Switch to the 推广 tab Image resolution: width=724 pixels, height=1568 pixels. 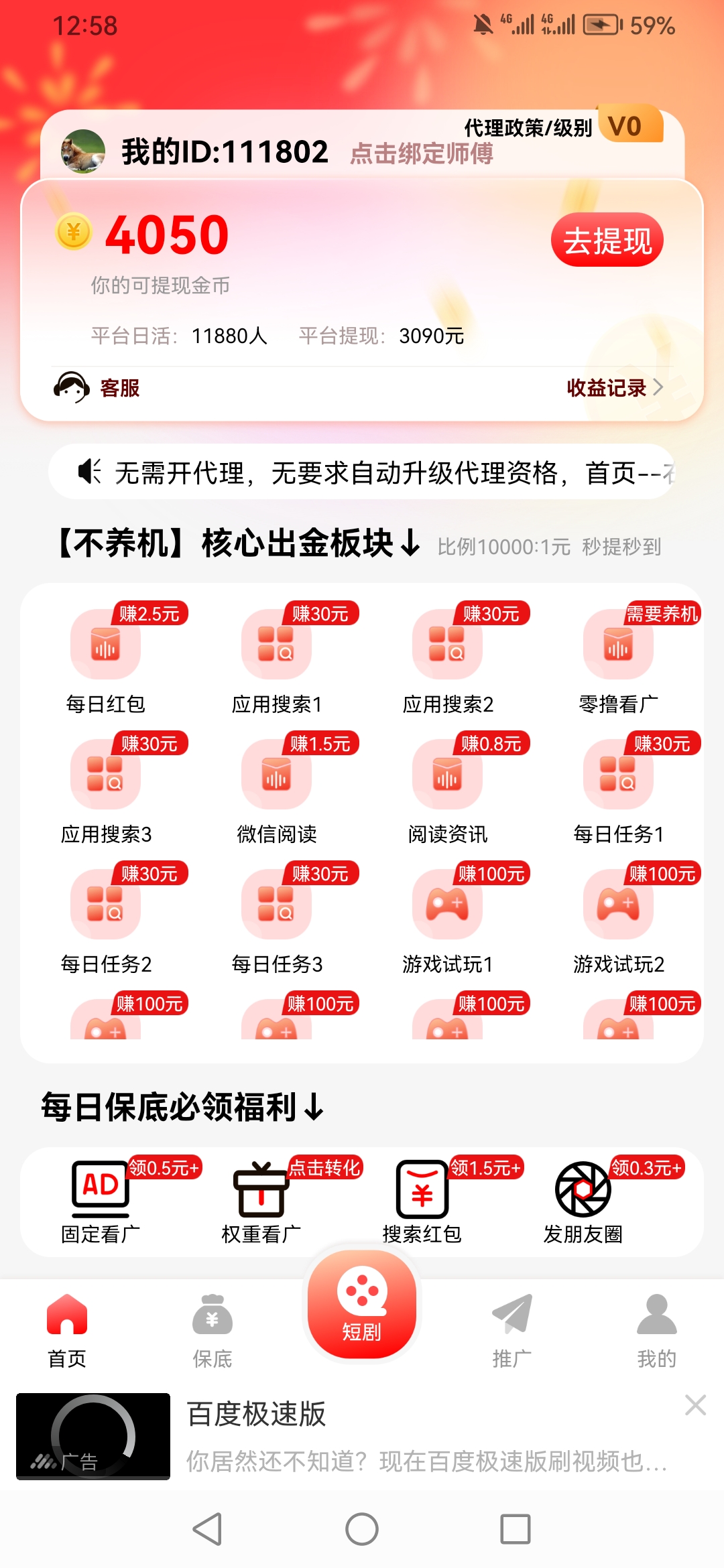tap(512, 1331)
